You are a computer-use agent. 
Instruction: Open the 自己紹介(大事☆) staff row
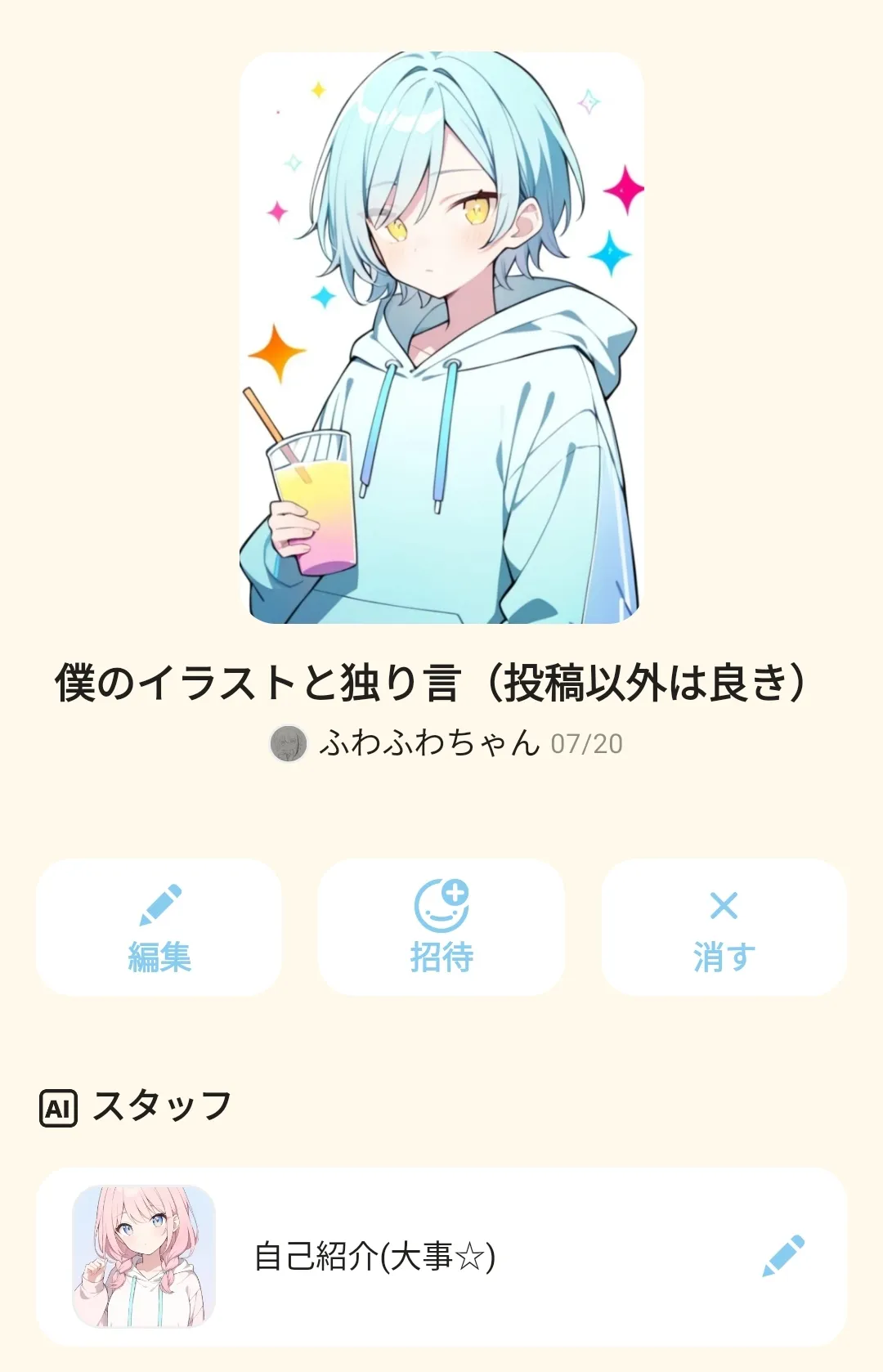click(374, 1257)
